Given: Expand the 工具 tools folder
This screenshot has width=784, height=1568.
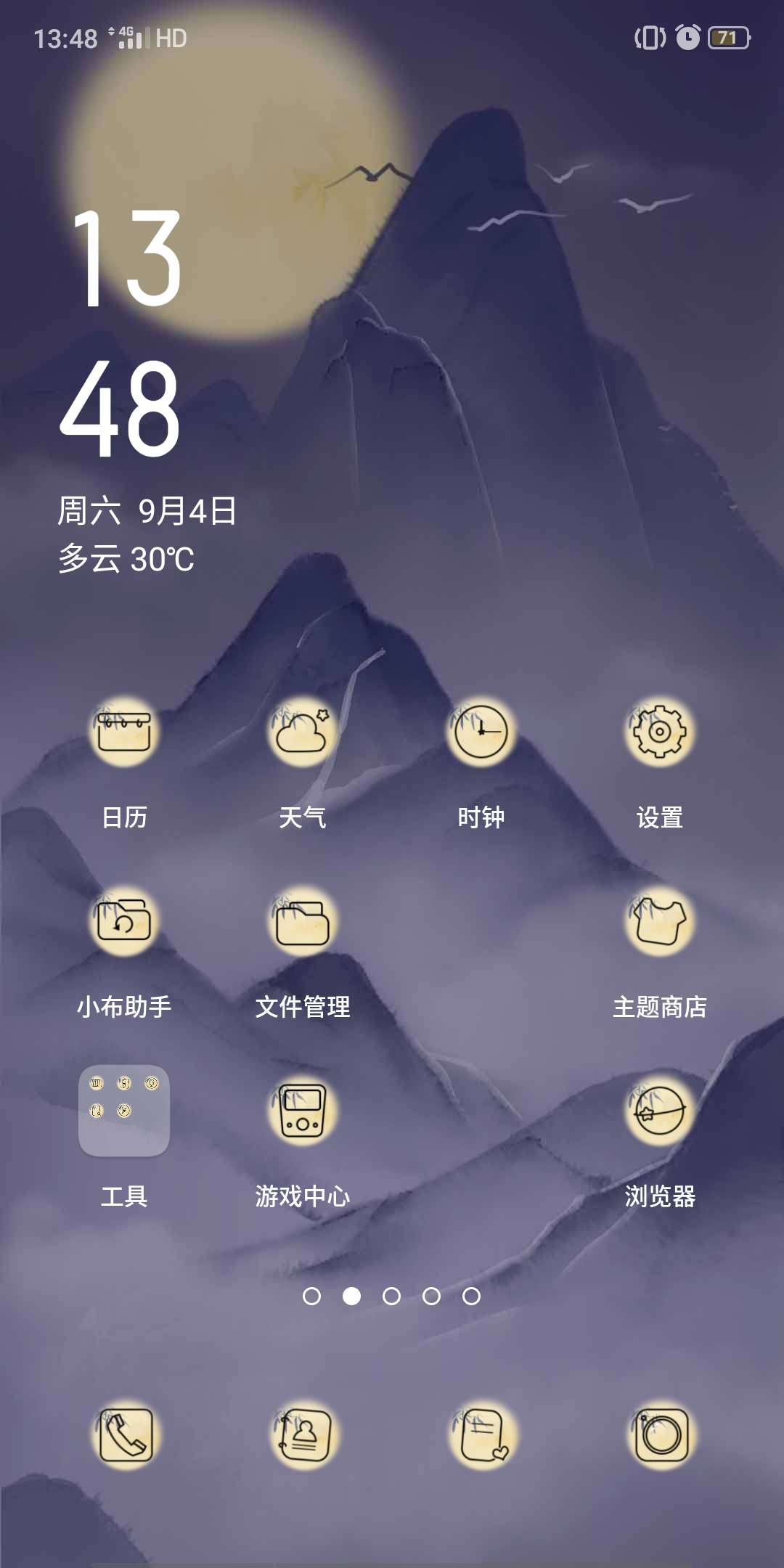Looking at the screenshot, I should pyautogui.click(x=124, y=1111).
